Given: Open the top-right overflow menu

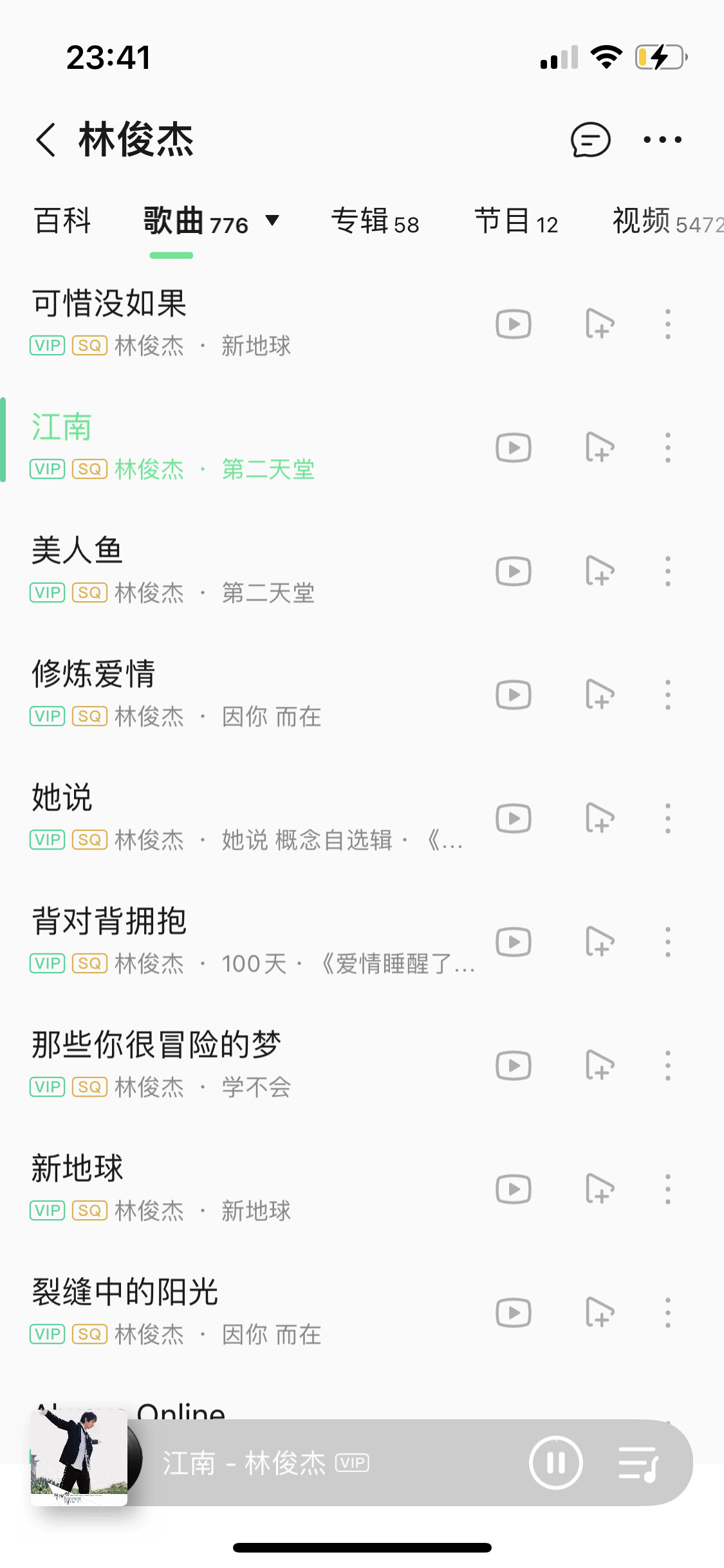Looking at the screenshot, I should click(x=662, y=140).
